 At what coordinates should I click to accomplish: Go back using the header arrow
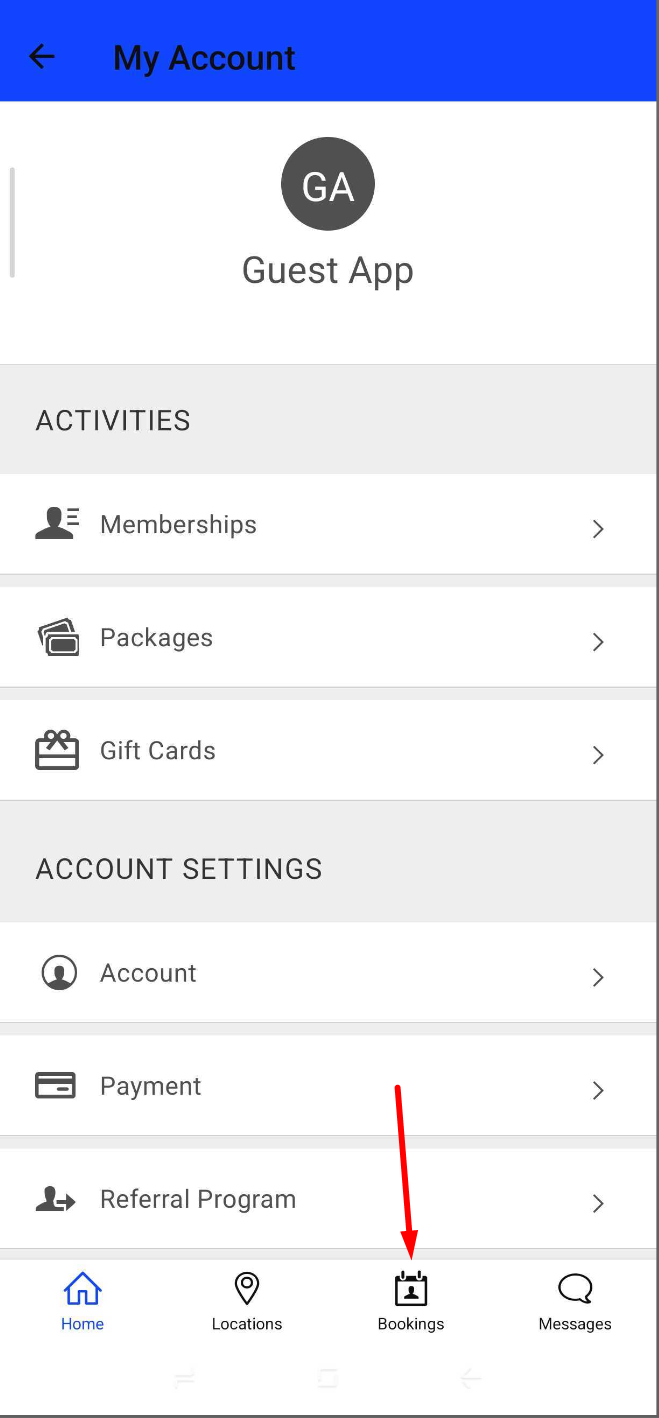point(42,57)
